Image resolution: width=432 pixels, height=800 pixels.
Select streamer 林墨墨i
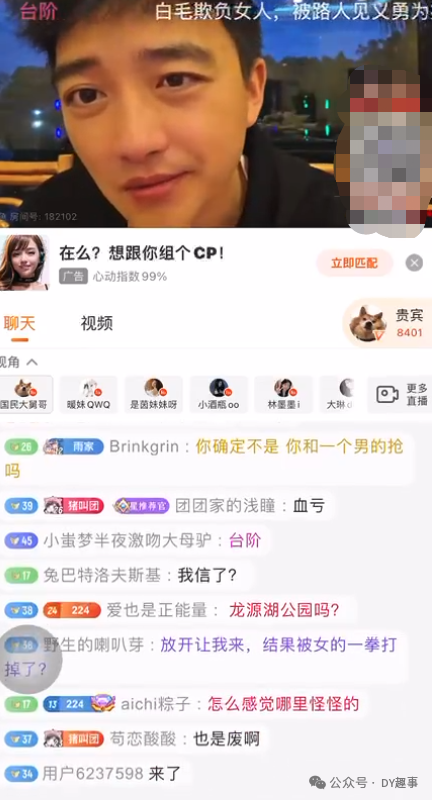284,394
